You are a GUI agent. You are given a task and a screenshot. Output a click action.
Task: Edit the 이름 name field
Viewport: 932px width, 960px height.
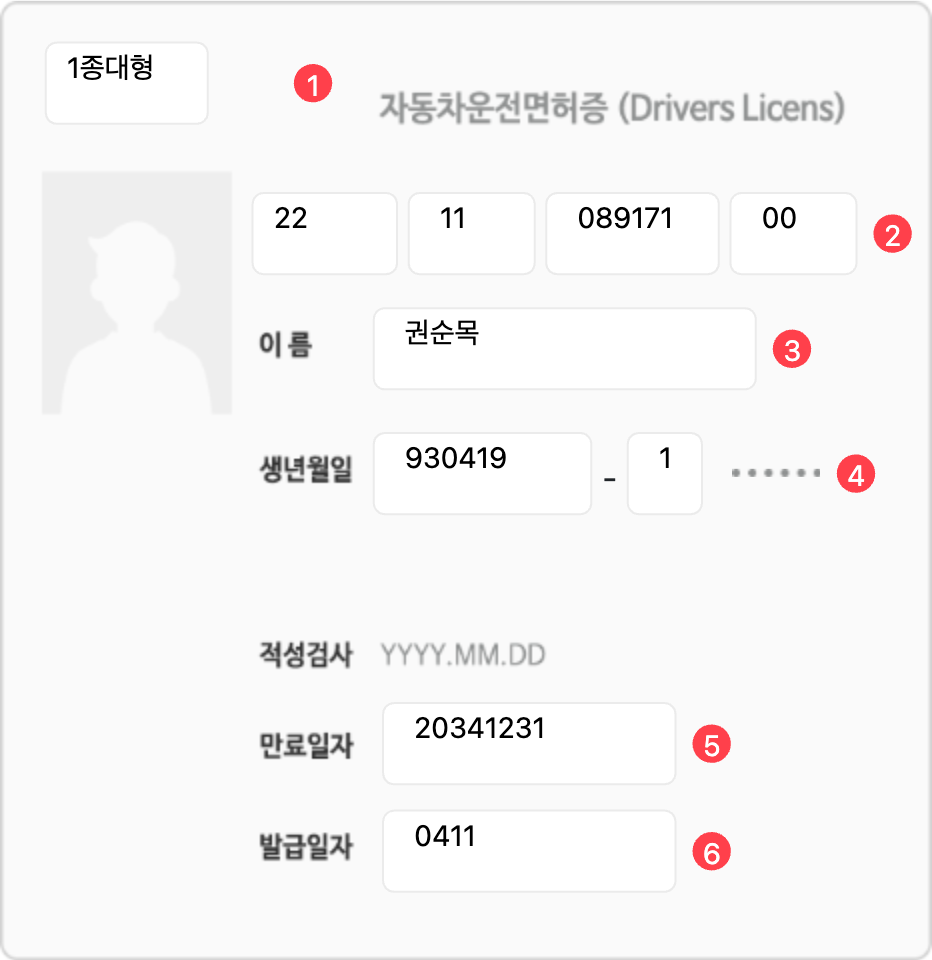(564, 348)
